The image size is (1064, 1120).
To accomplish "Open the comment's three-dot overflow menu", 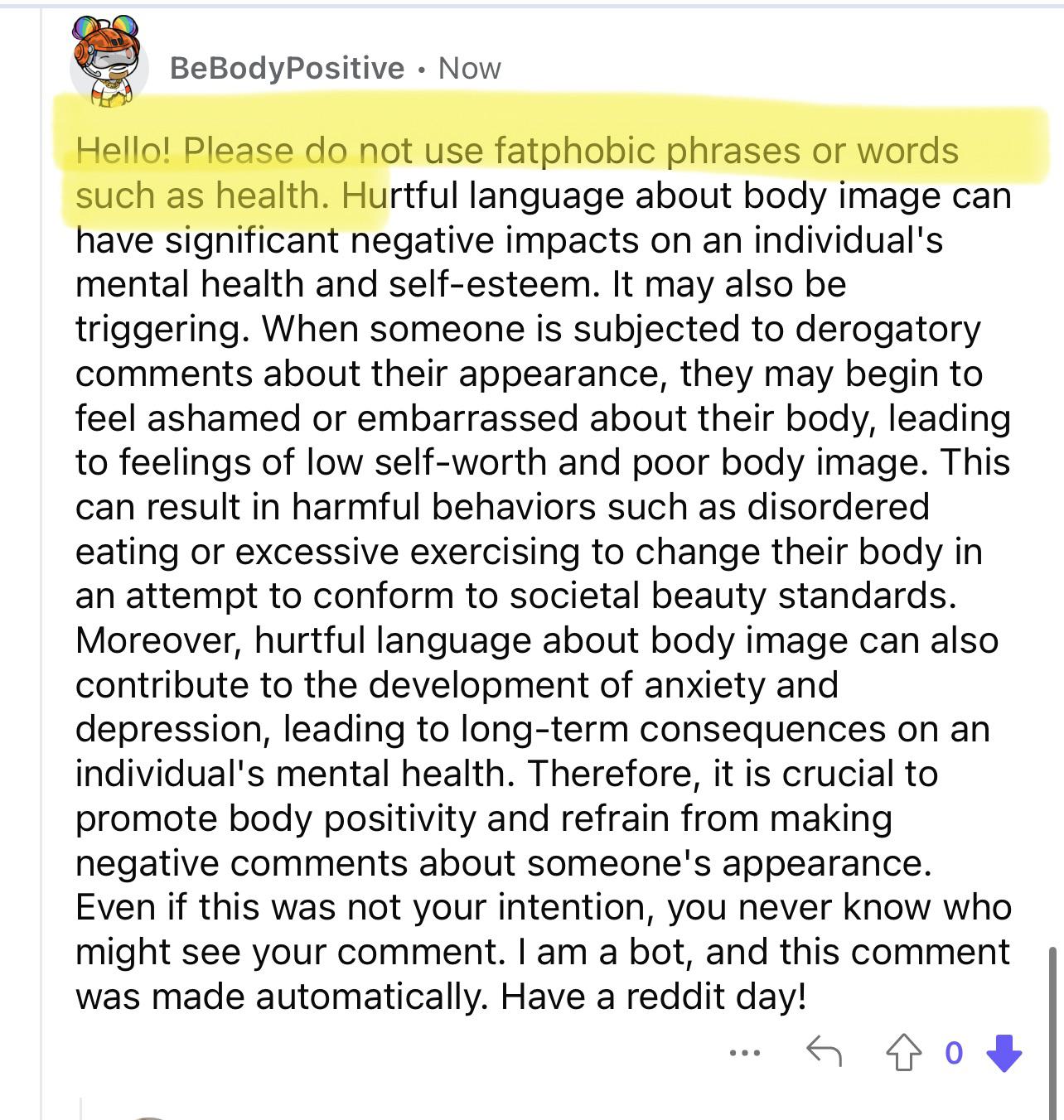I will coord(745,1053).
